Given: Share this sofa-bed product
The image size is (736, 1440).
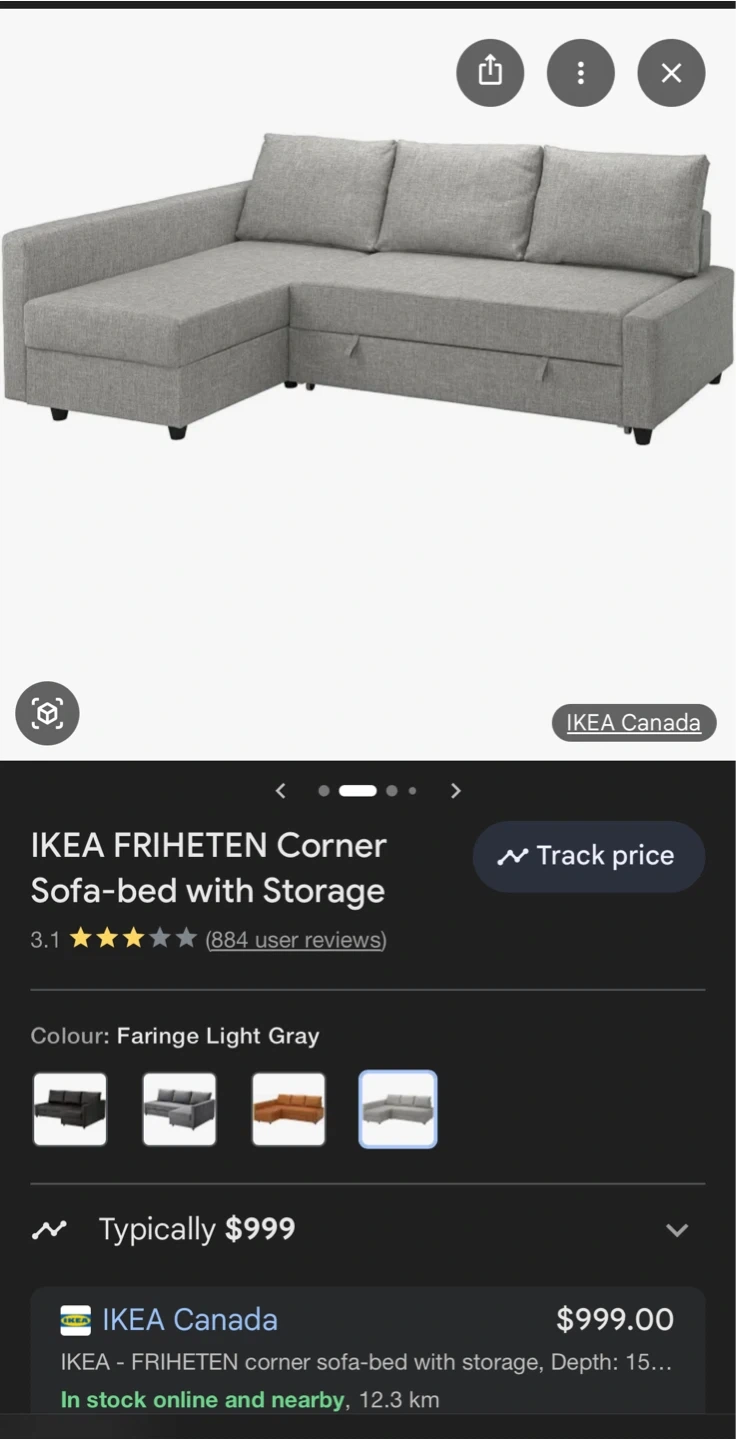Looking at the screenshot, I should point(490,72).
